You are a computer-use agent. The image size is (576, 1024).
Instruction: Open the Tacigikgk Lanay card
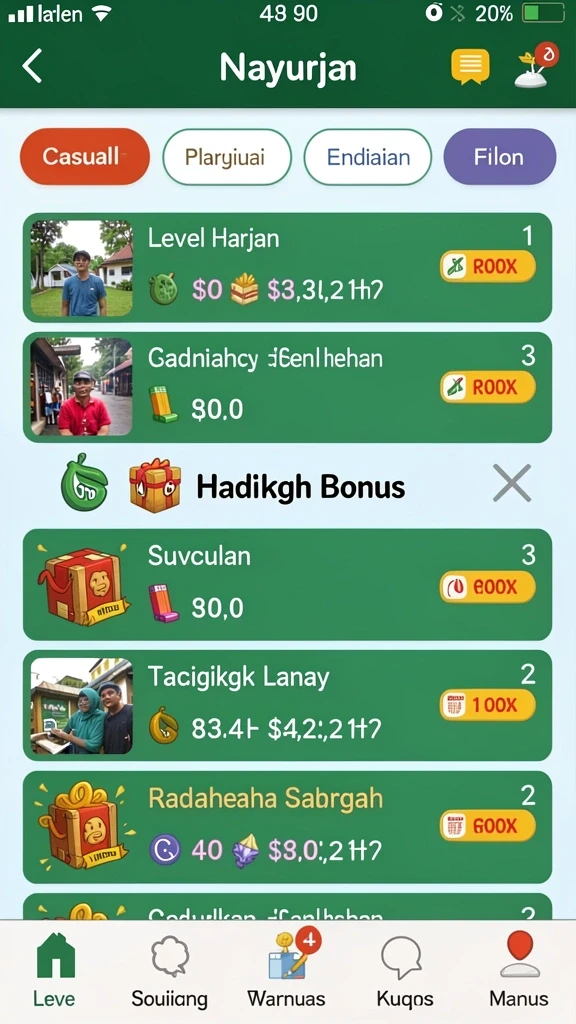pos(287,705)
